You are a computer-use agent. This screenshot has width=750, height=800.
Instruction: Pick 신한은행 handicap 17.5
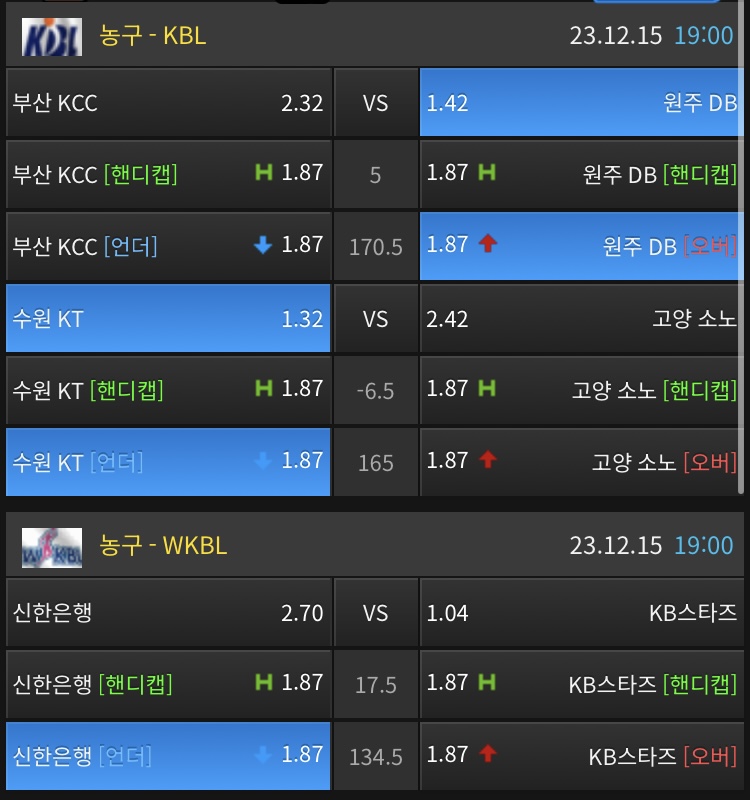pyautogui.click(x=168, y=684)
